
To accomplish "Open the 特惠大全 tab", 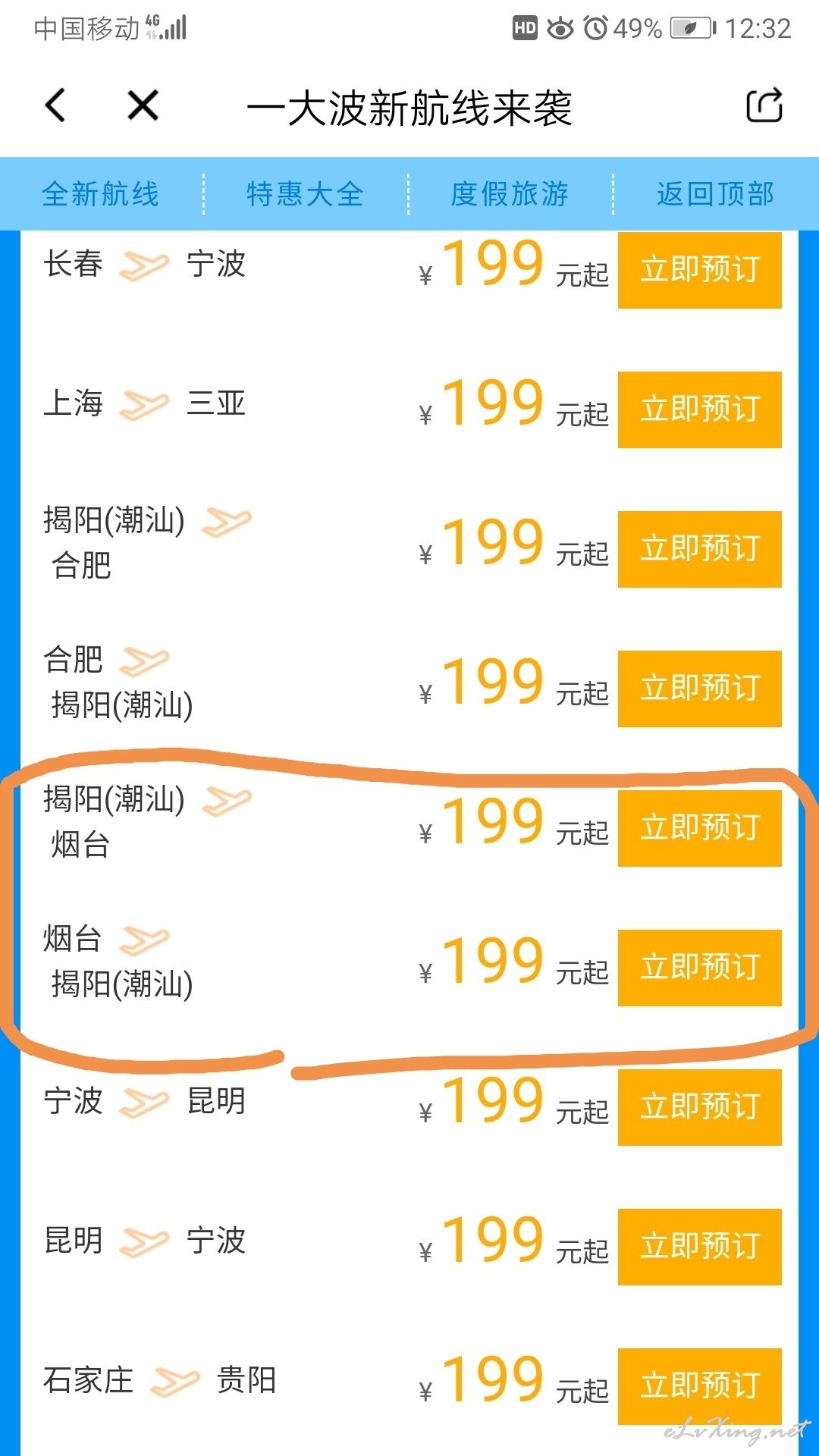I will (x=306, y=193).
